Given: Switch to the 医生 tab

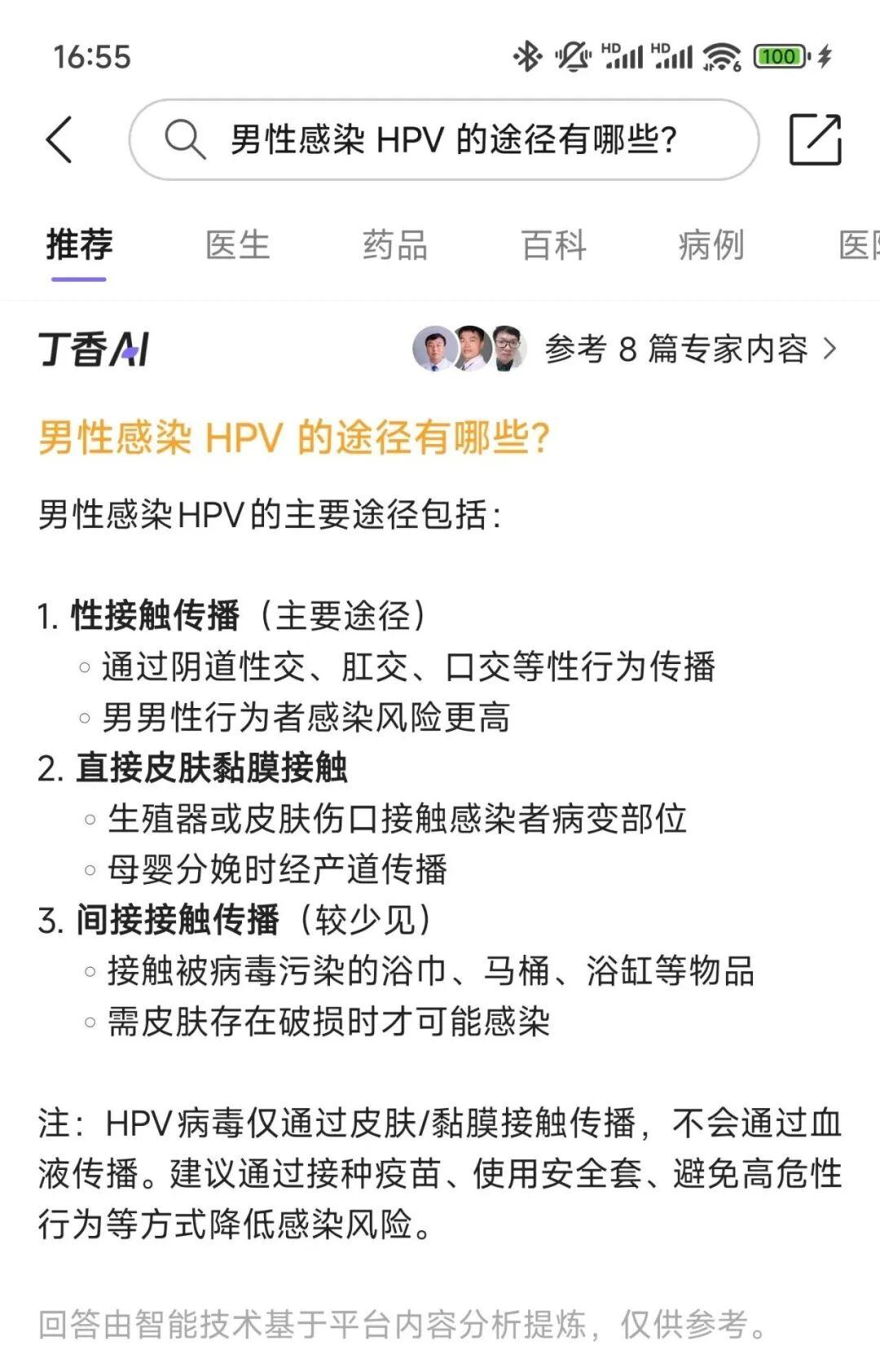Looking at the screenshot, I should 237,244.
